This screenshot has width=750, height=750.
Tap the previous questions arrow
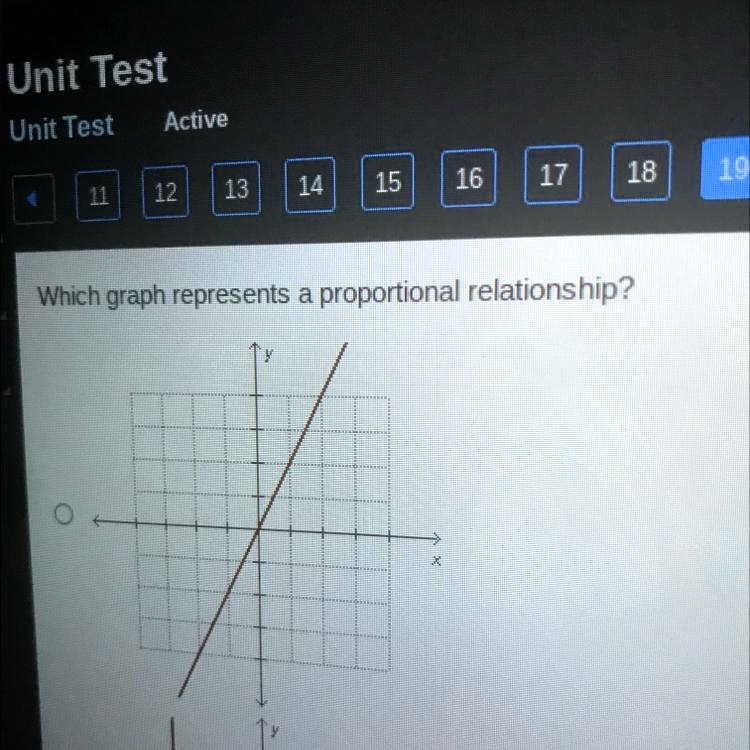(x=32, y=199)
